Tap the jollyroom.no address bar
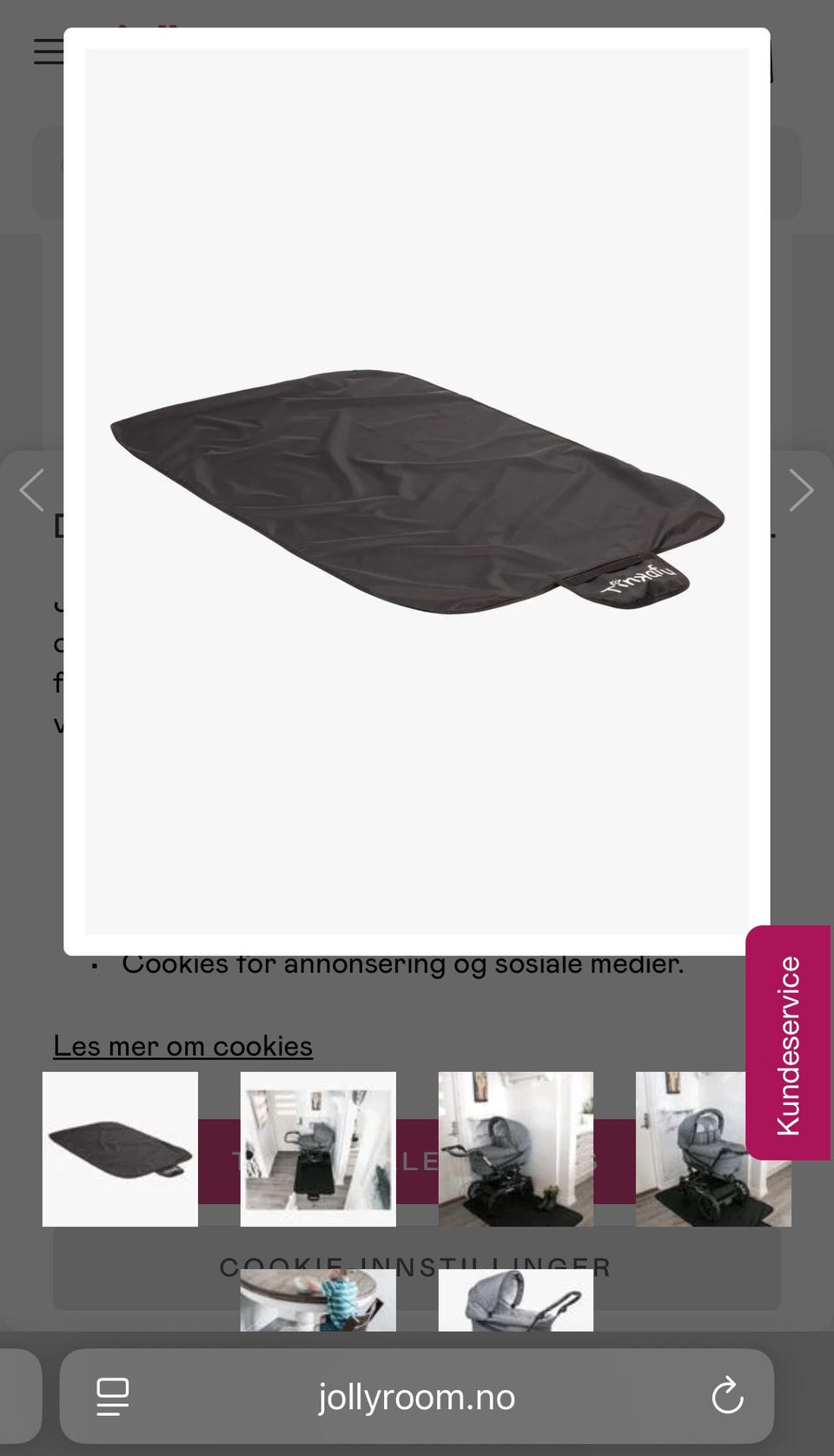This screenshot has width=834, height=1456. pyautogui.click(x=417, y=1397)
